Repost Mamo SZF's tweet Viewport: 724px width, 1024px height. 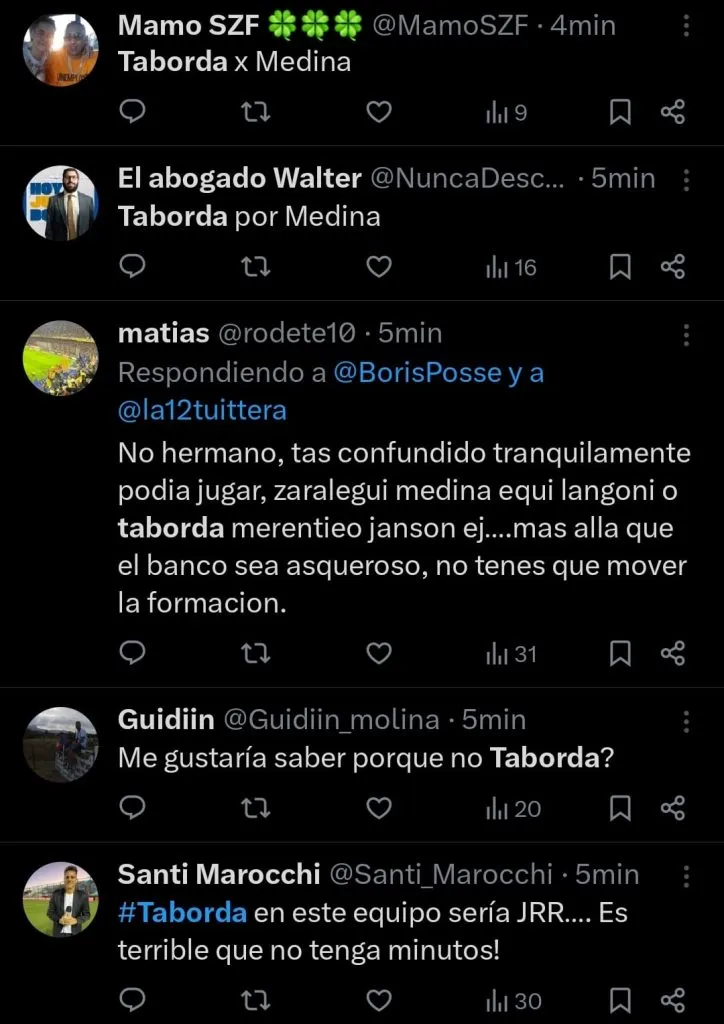click(x=256, y=113)
